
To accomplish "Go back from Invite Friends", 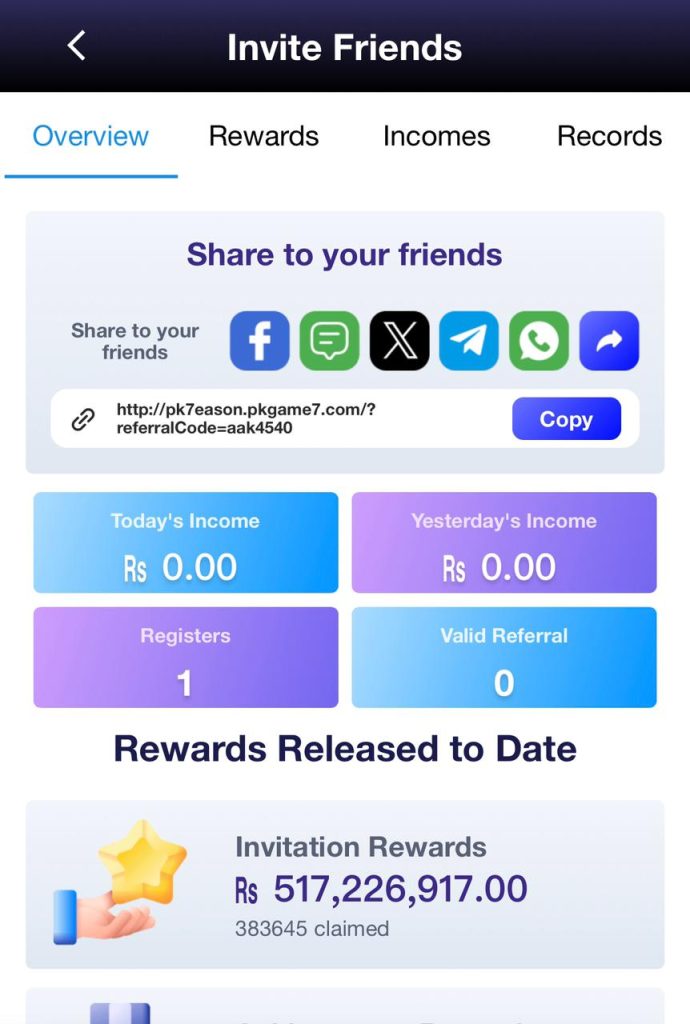I will 77,45.
